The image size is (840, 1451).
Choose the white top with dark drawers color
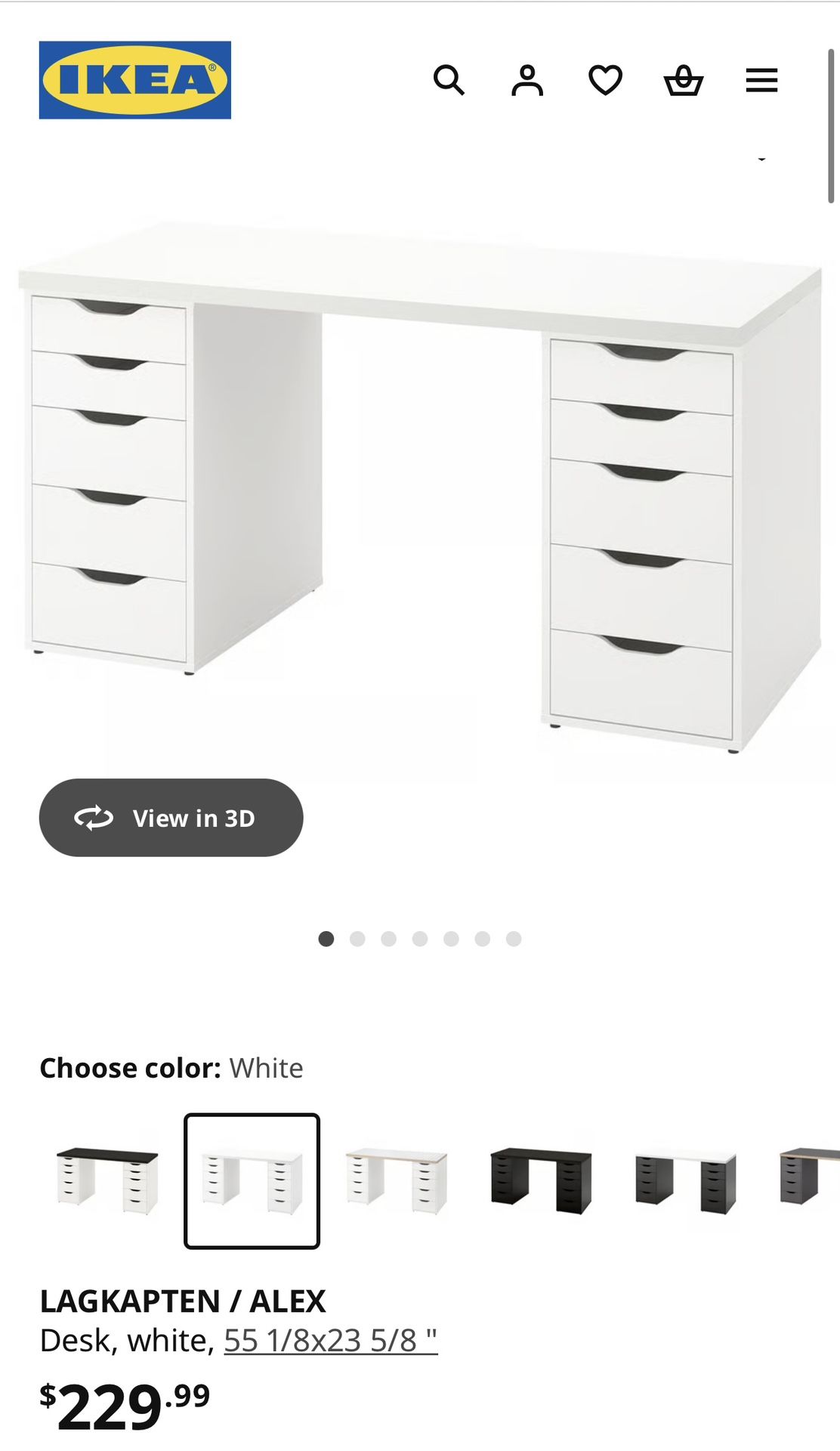point(685,1180)
